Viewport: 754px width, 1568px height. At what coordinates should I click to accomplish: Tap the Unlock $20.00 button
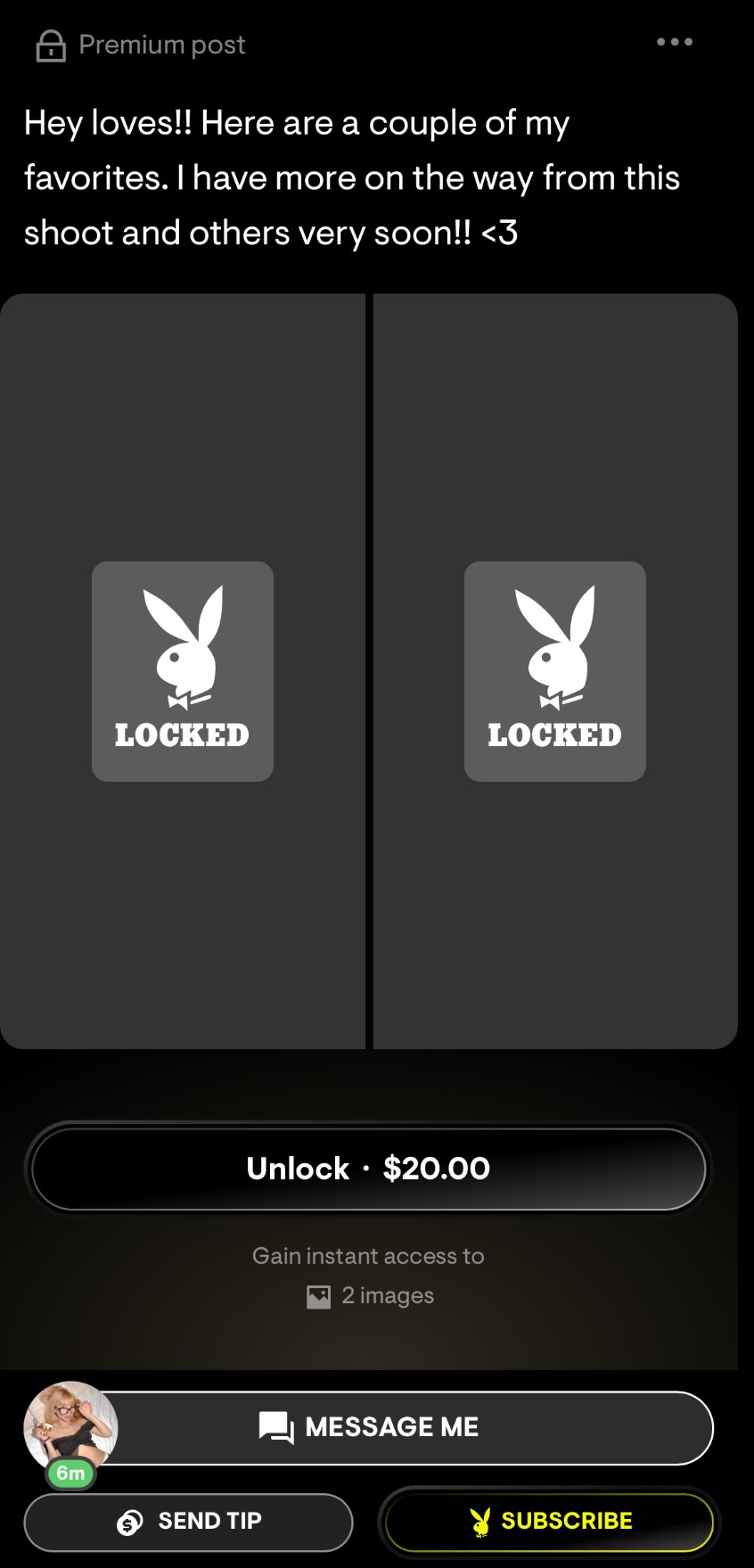(368, 1169)
